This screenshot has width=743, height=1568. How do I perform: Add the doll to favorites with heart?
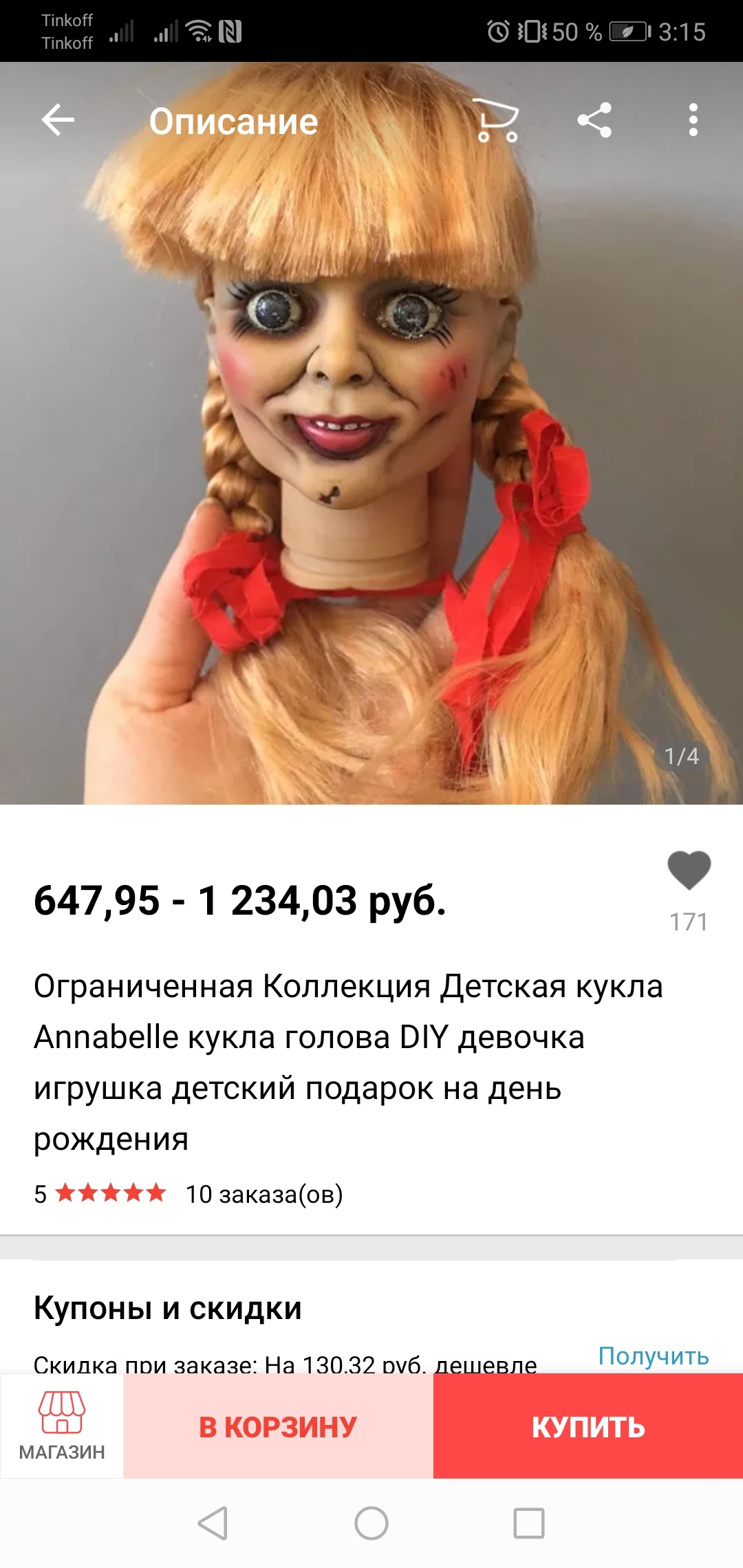689,870
